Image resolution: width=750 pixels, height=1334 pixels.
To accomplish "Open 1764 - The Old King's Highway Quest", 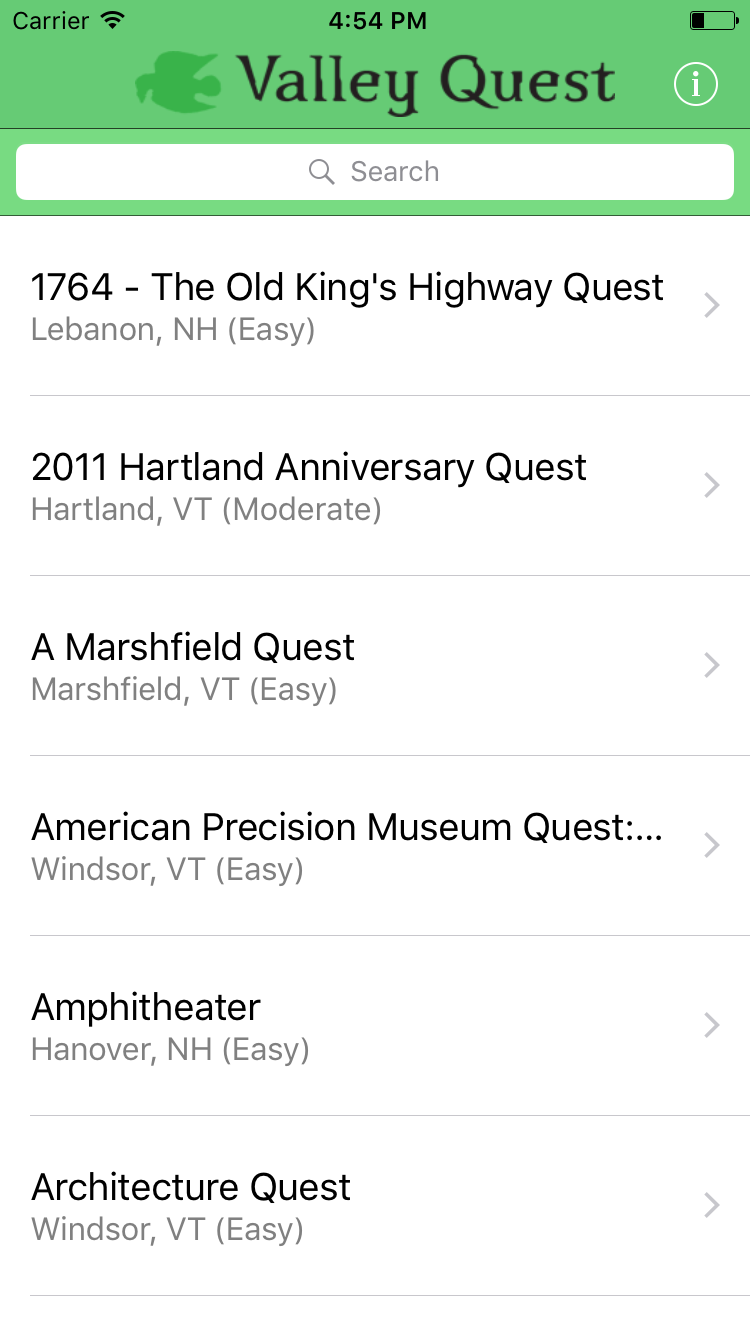I will (x=375, y=306).
